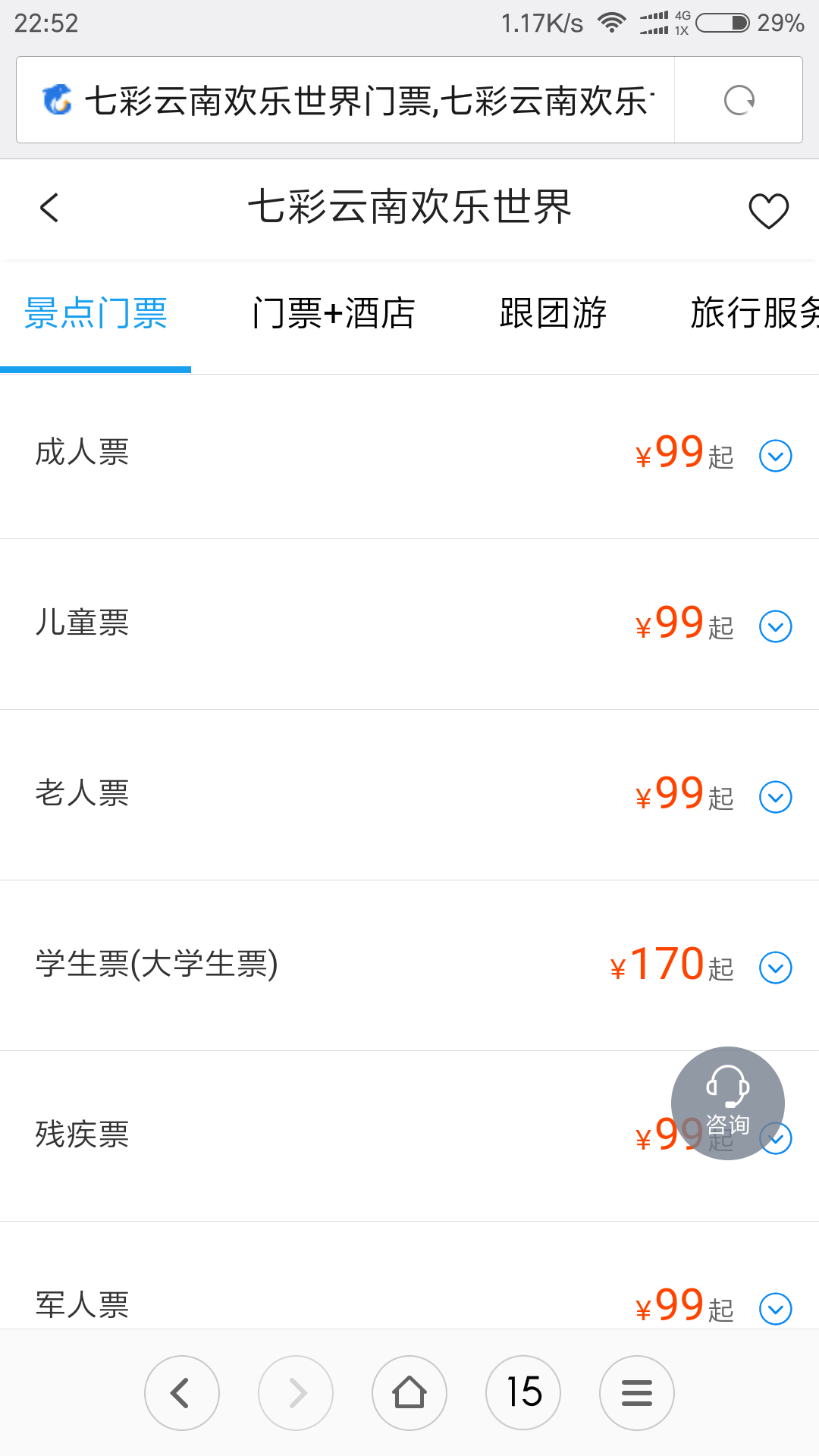This screenshot has width=819, height=1456.
Task: Switch to the 跟团游 tab
Action: pos(553,313)
